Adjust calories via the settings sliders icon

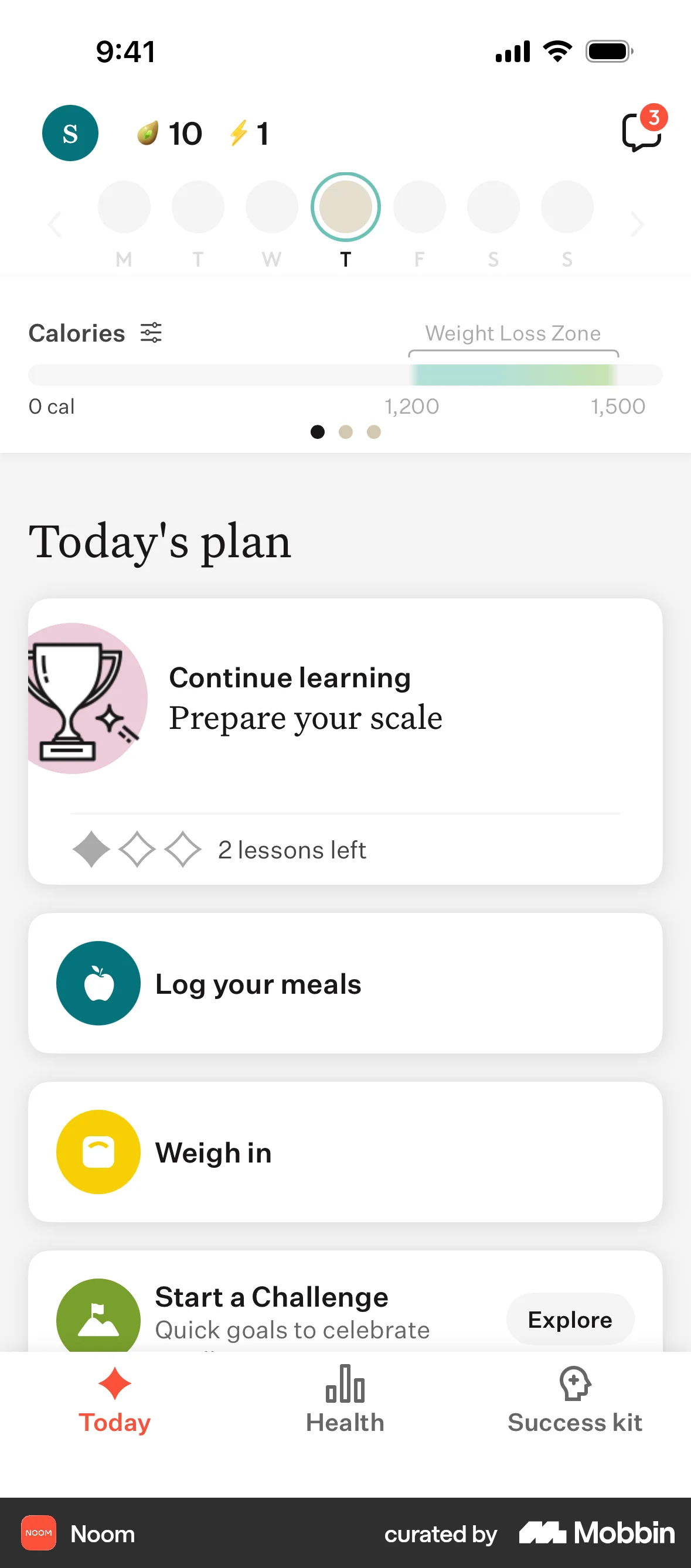151,332
